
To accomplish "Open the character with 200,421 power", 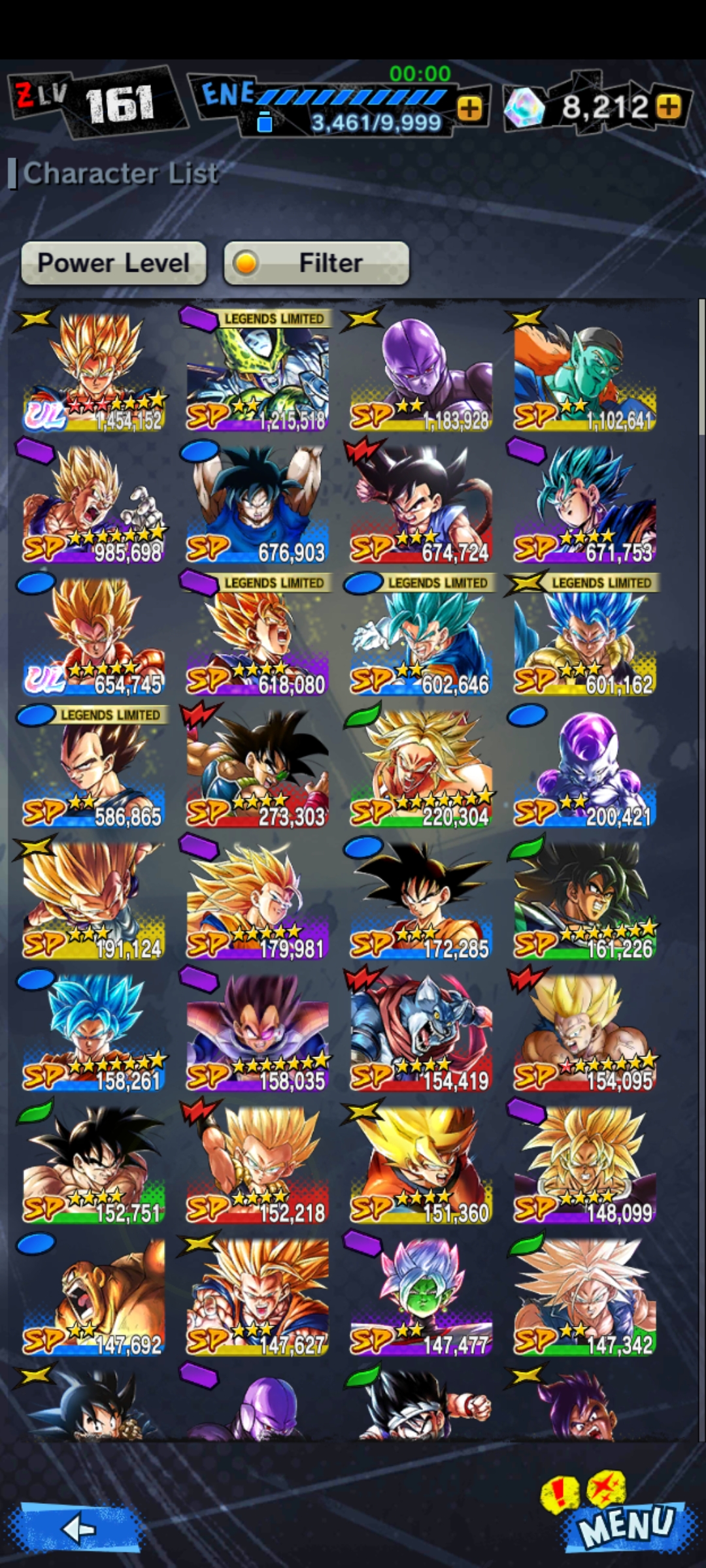I will 584,766.
